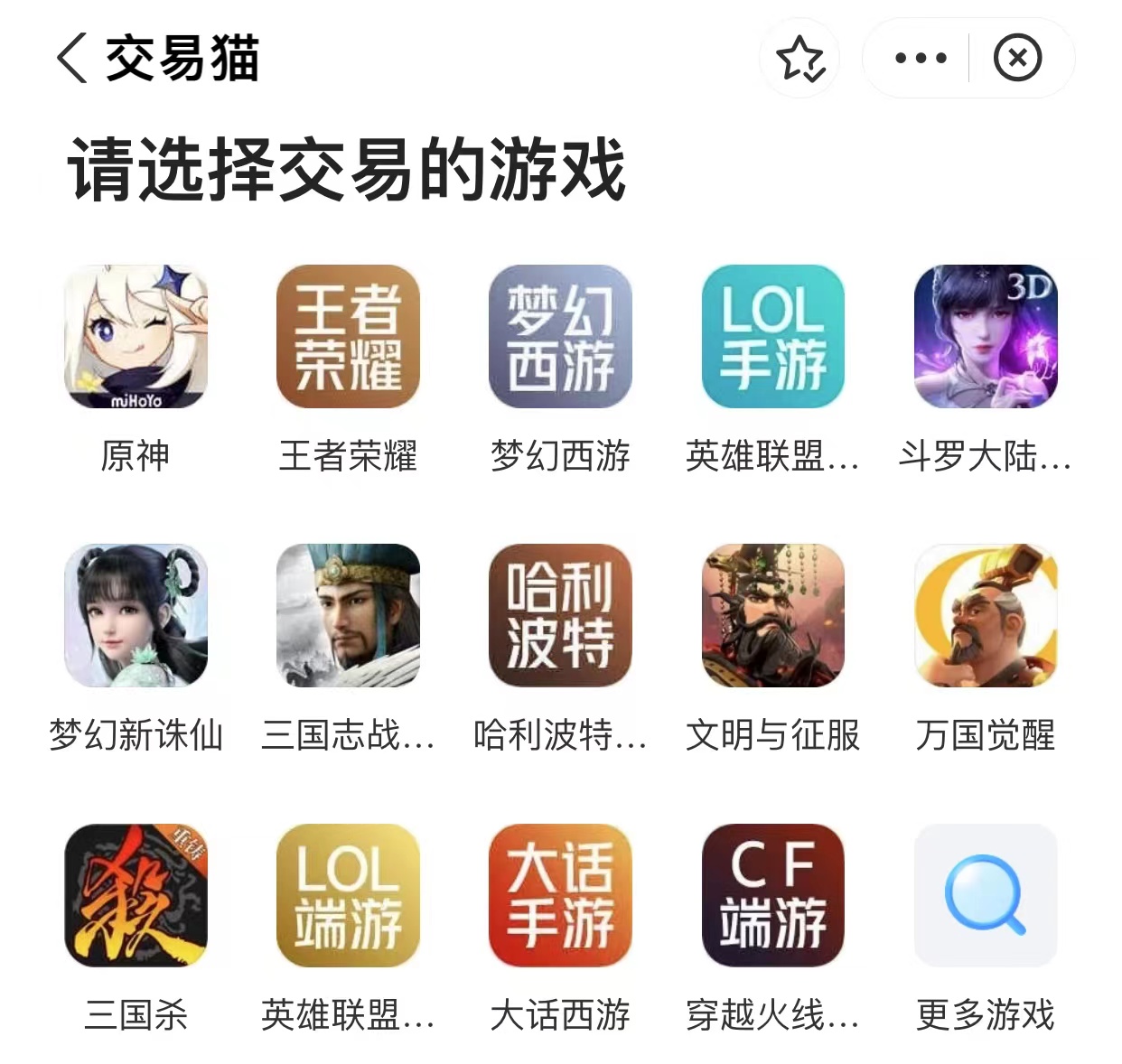
Task: Pick 三国杀 game tile
Action: (x=136, y=895)
